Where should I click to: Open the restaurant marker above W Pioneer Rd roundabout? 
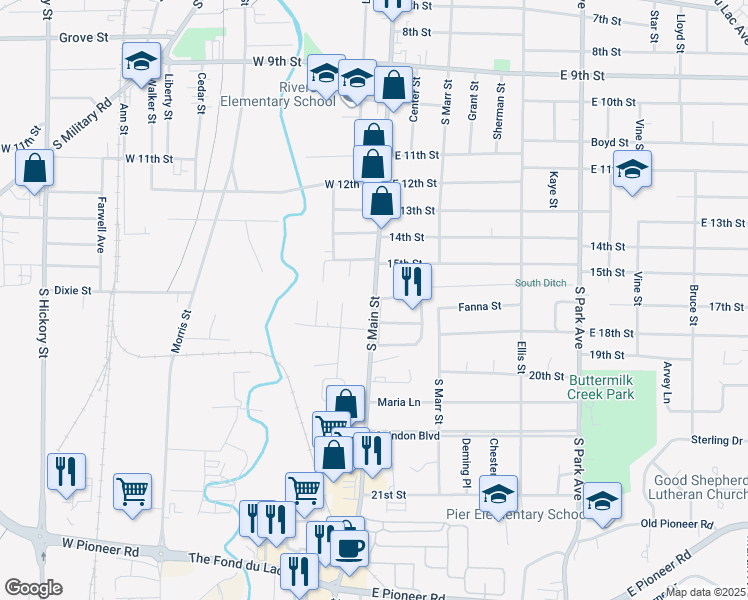tap(66, 476)
